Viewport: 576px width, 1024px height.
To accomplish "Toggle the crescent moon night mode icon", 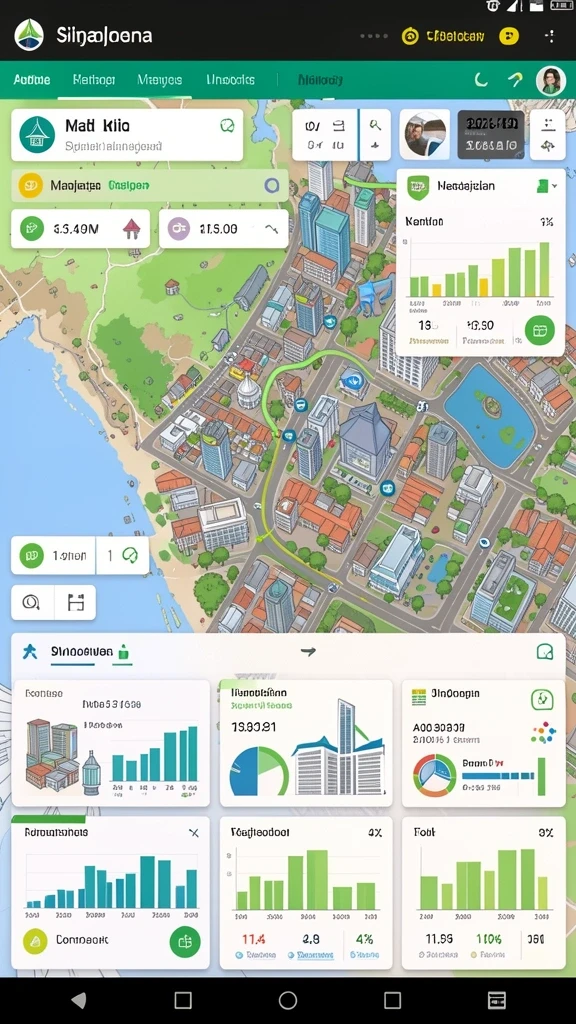I will tap(481, 80).
